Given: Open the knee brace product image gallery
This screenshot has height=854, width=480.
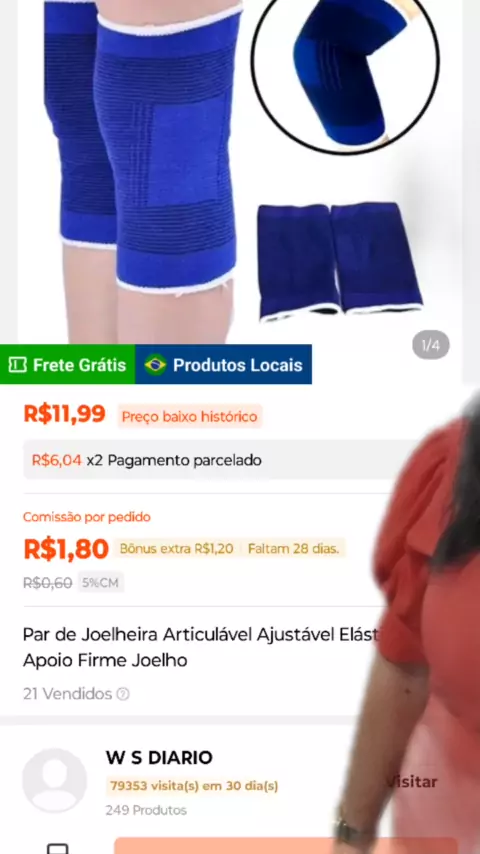Looking at the screenshot, I should tap(240, 172).
